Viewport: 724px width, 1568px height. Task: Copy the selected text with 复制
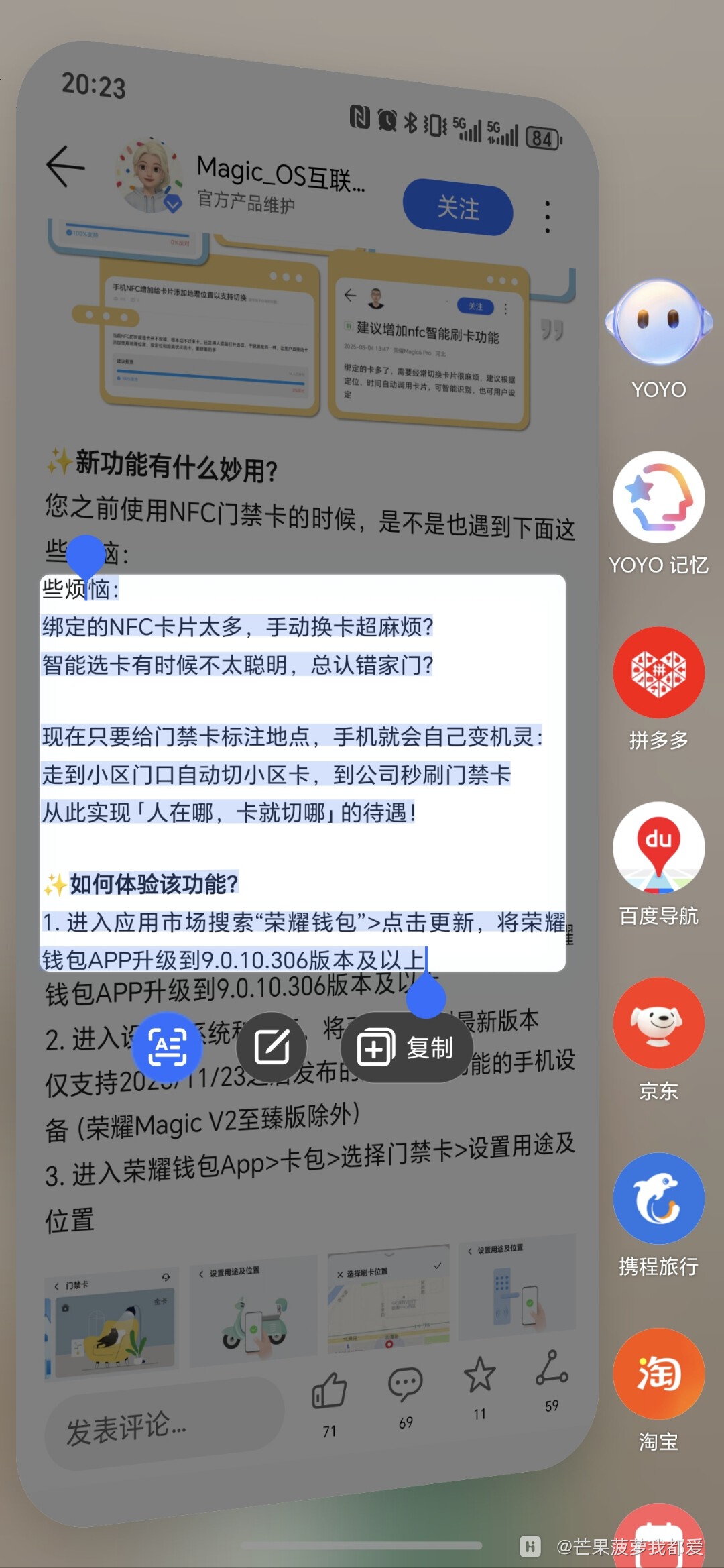[407, 1048]
